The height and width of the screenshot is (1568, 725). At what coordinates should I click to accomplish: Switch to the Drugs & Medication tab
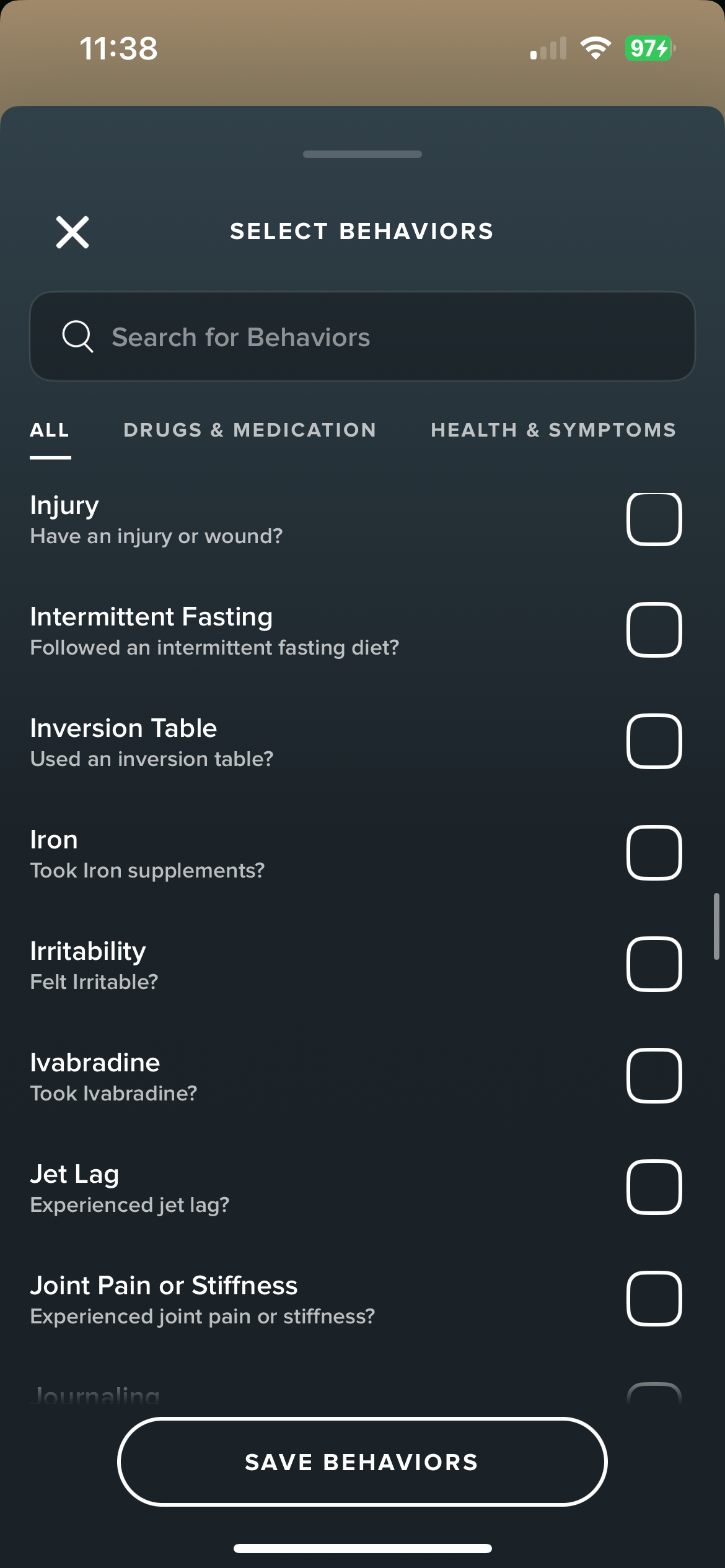point(250,430)
